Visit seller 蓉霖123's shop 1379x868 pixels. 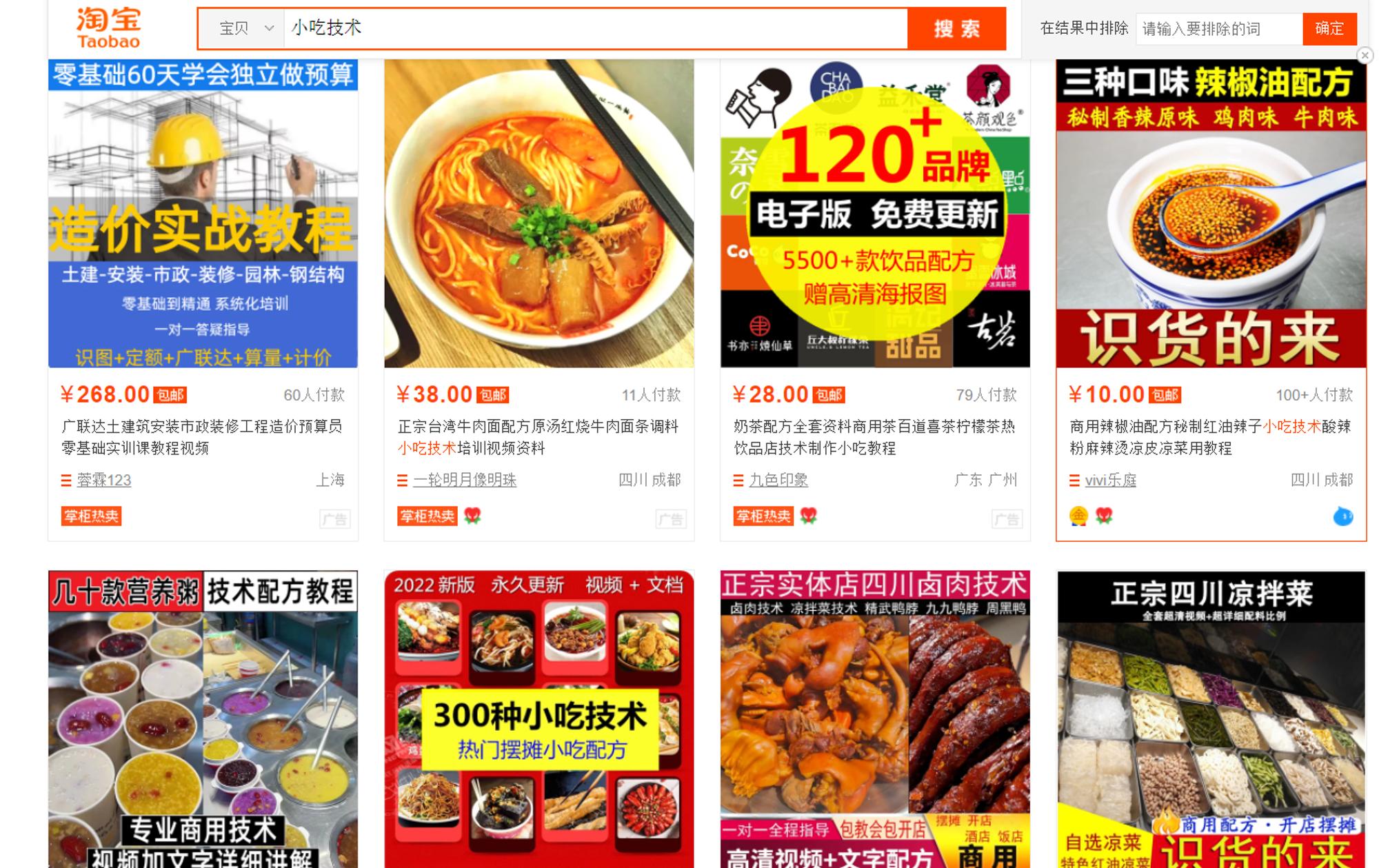(103, 480)
